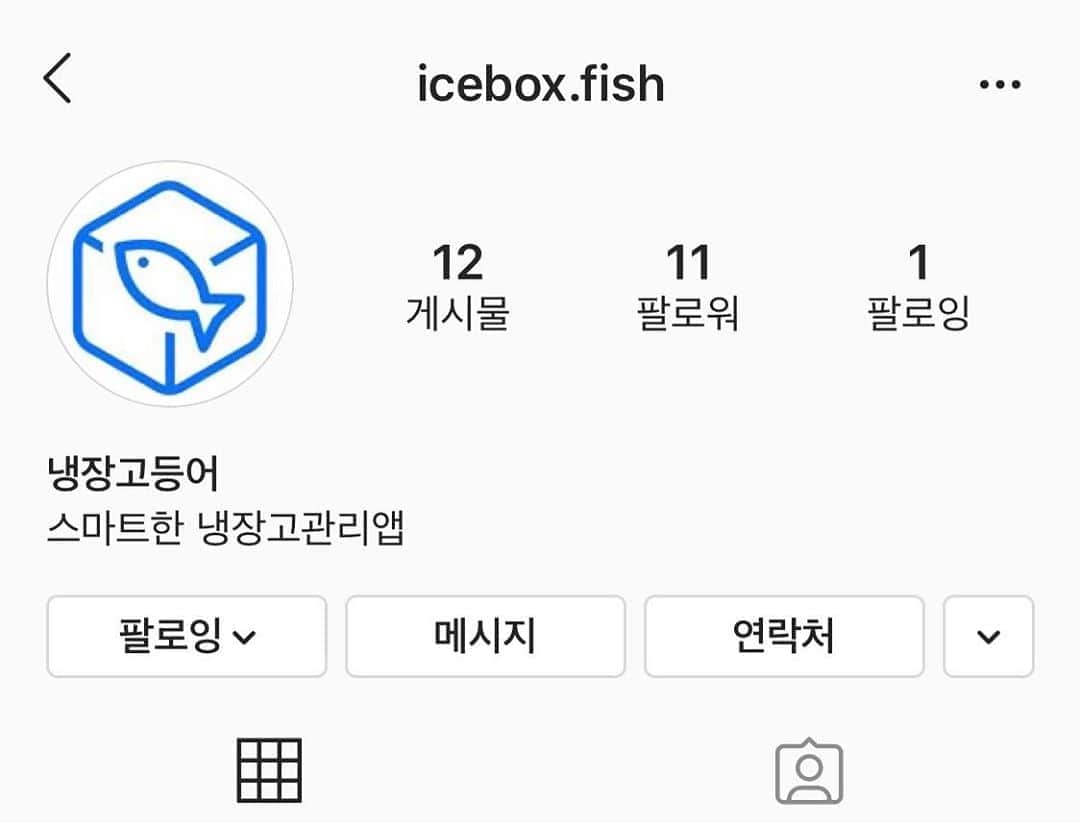
Task: Tap the 팔로잉 dropdown button
Action: pos(187,636)
